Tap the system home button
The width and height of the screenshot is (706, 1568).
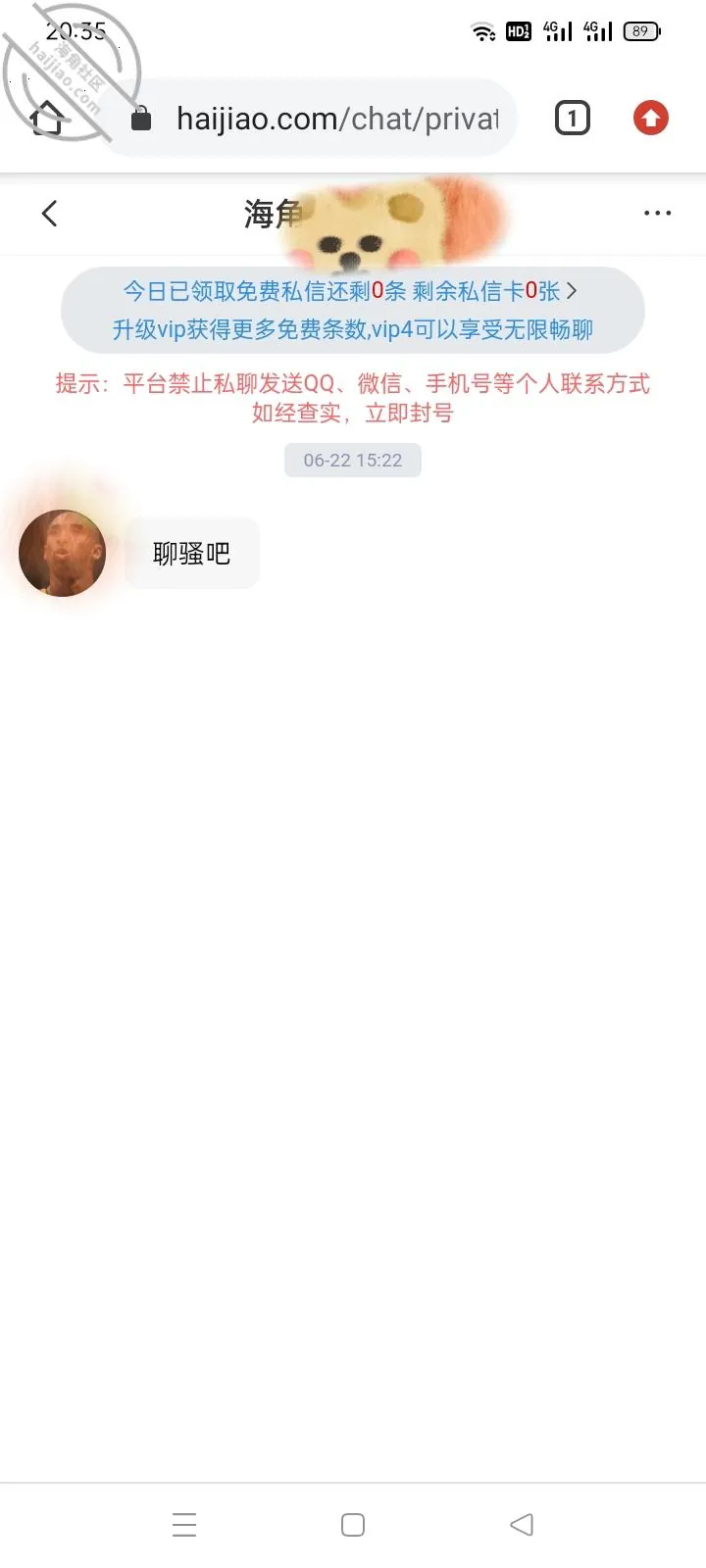(353, 1525)
